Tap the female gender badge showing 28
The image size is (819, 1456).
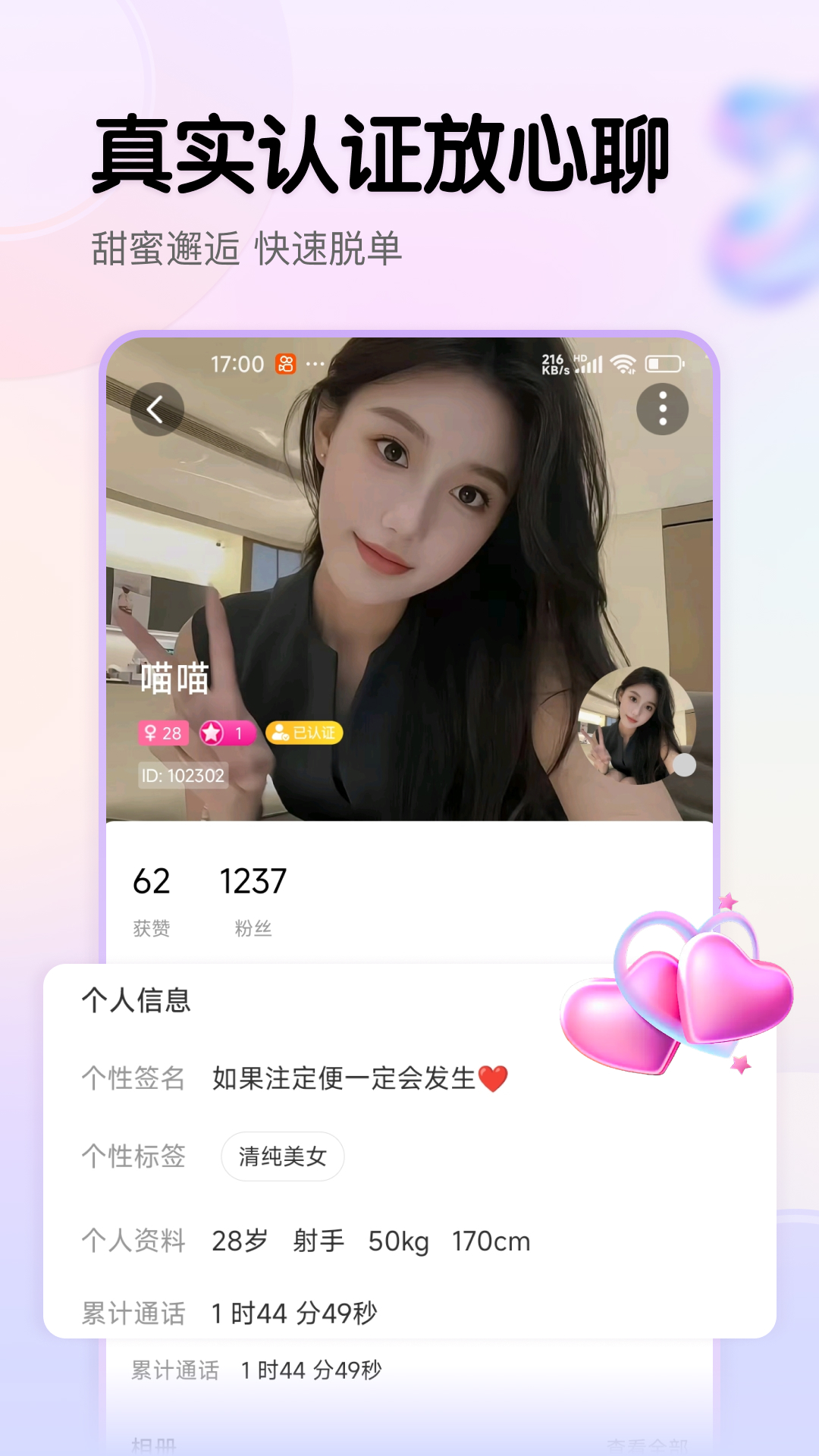(162, 733)
